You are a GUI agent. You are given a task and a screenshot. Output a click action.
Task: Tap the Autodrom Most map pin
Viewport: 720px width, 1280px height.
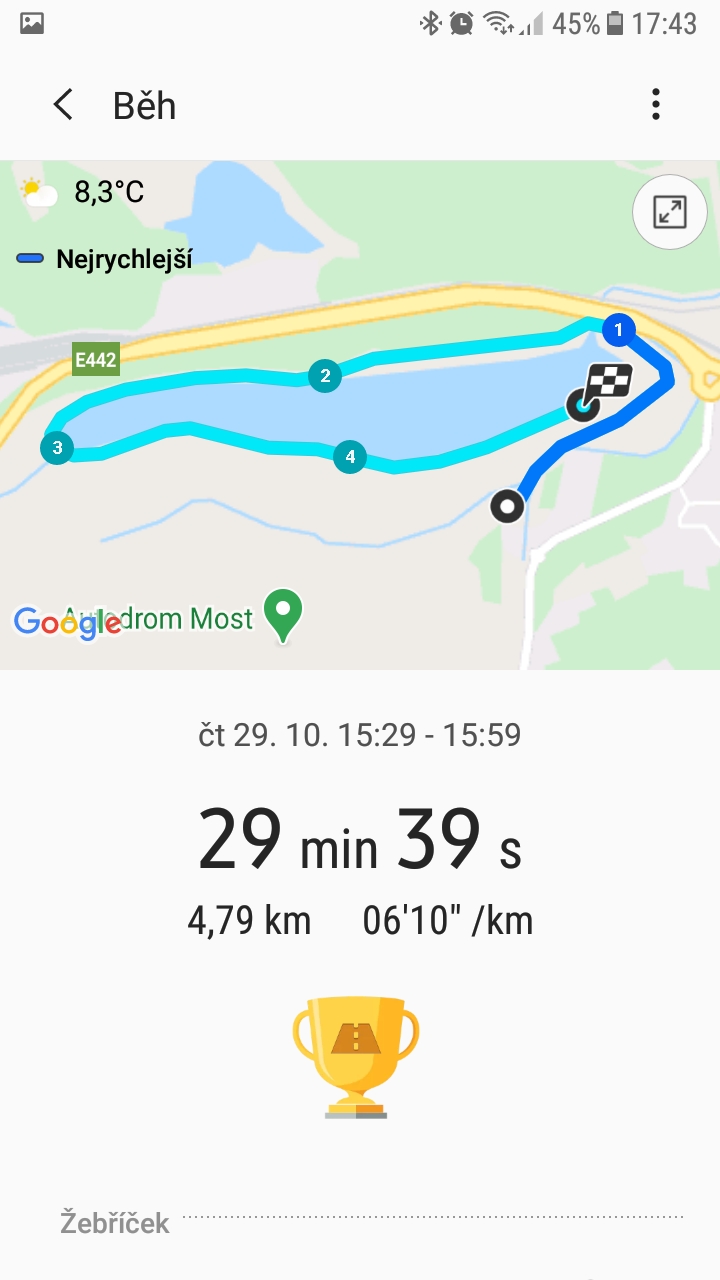click(284, 615)
